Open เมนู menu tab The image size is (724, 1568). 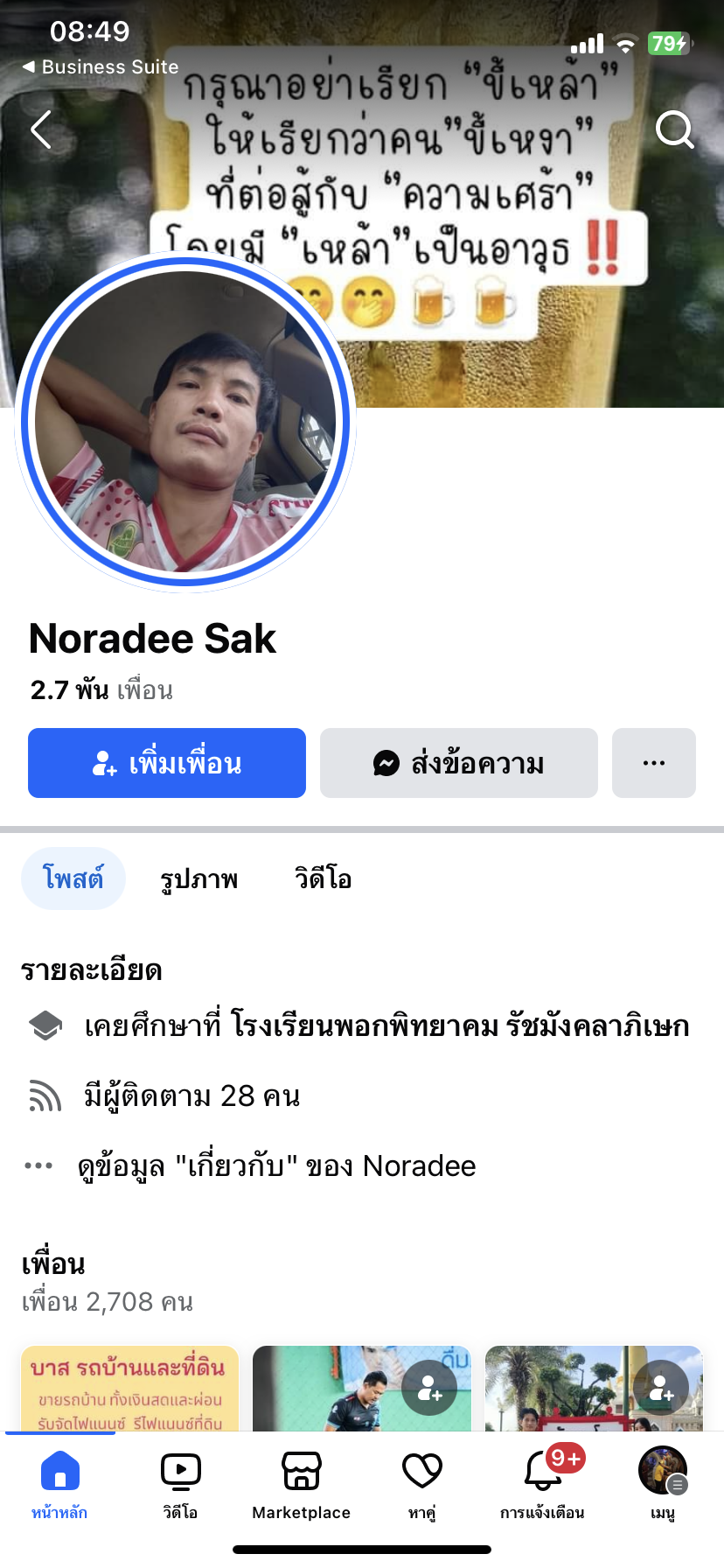(663, 1480)
